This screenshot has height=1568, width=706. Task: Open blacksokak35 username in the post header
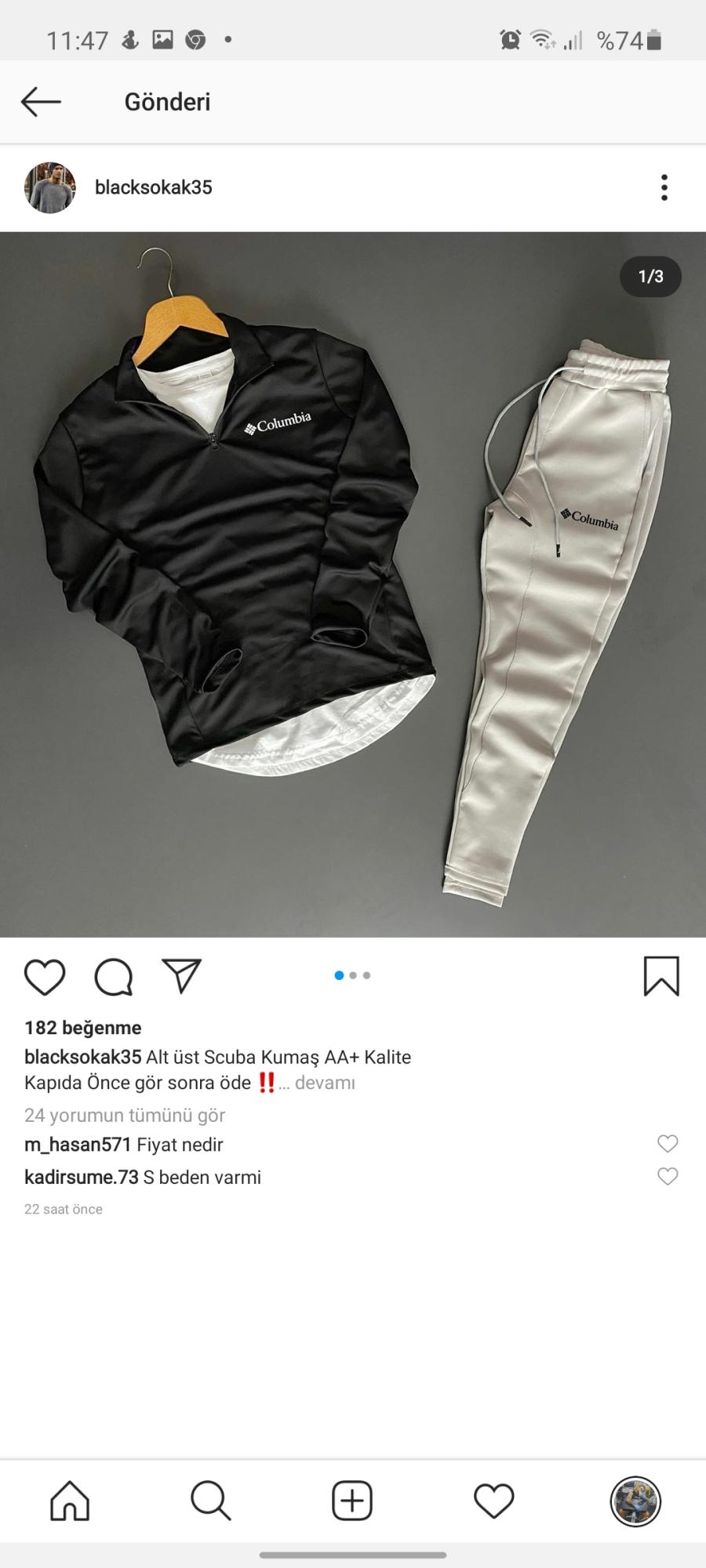click(x=154, y=187)
